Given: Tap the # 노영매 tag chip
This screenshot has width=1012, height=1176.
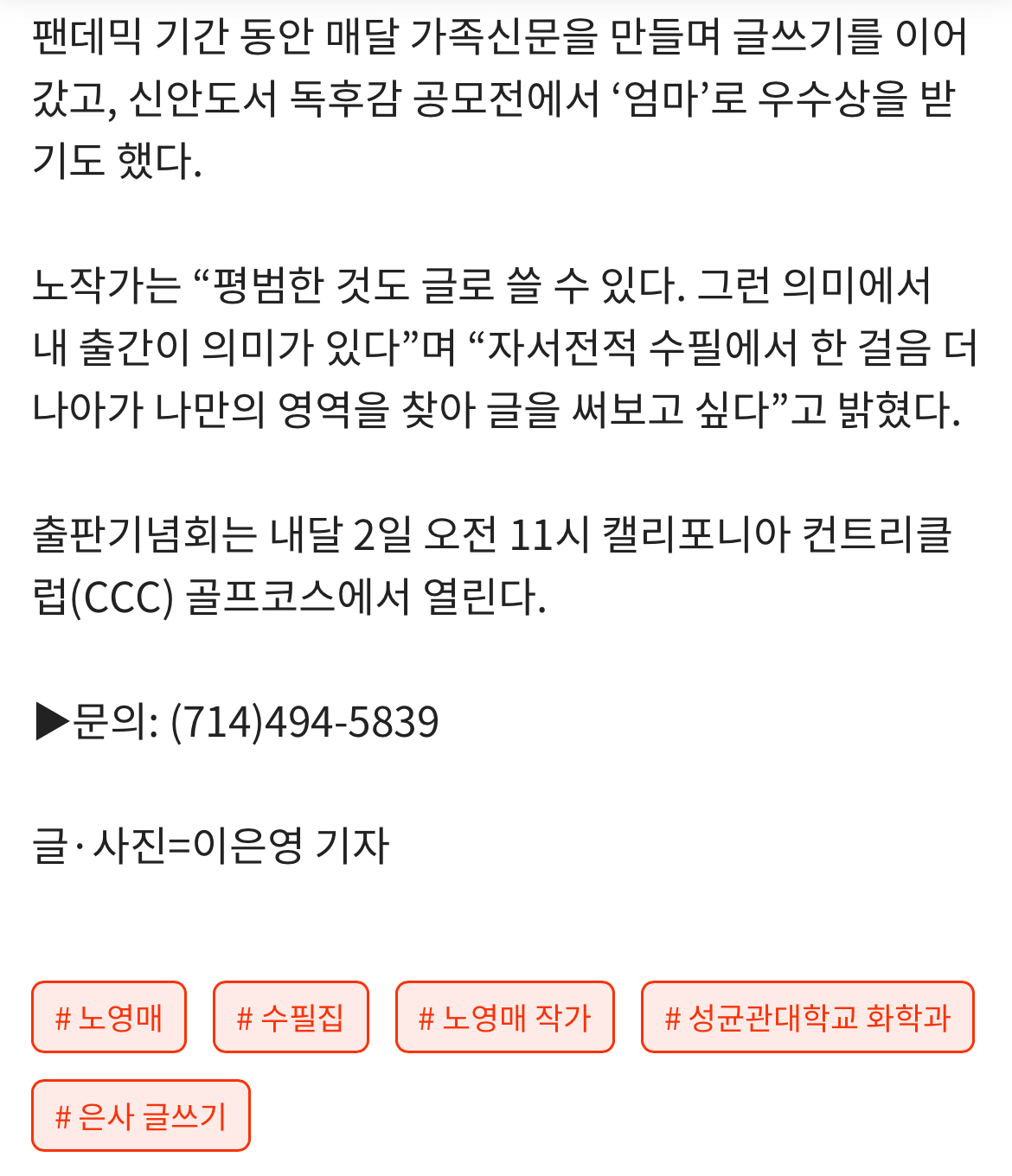Looking at the screenshot, I should pos(109,1017).
